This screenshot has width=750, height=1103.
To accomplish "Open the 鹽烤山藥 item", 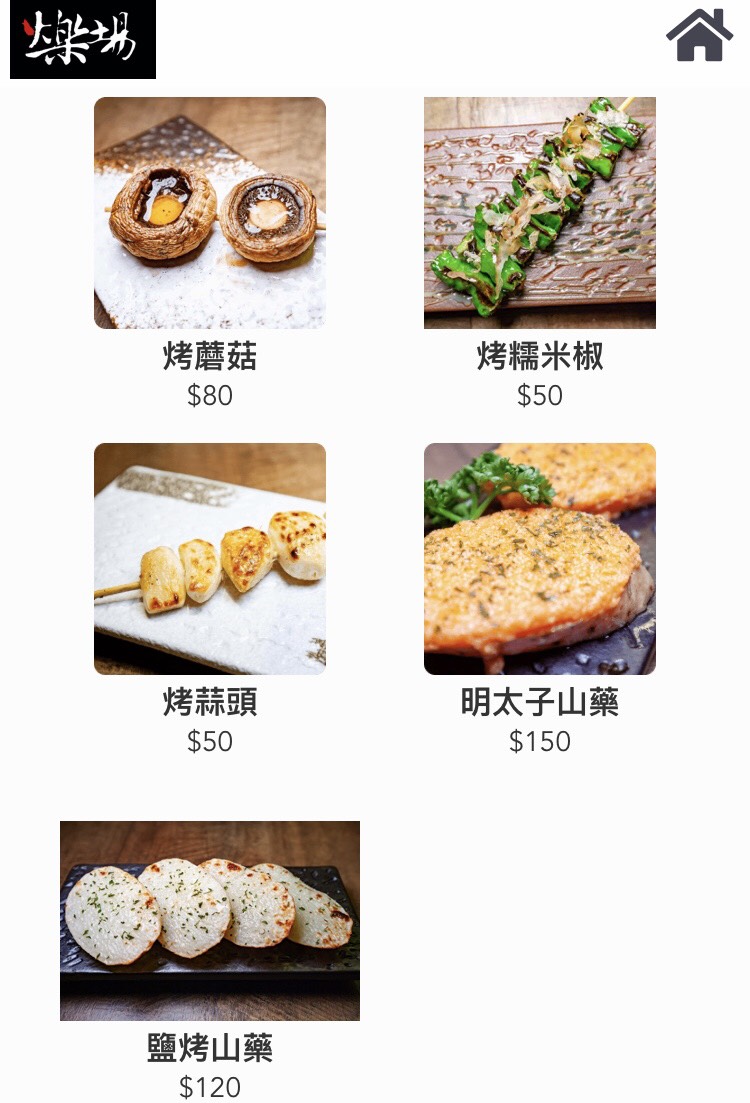I will coord(210,920).
